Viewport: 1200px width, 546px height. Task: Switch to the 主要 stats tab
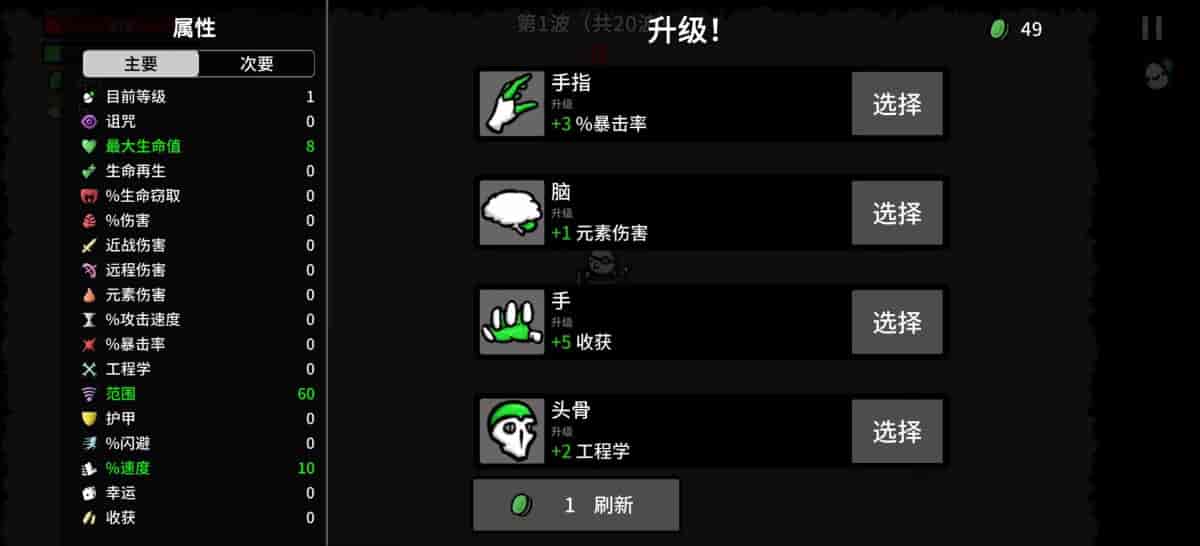[141, 64]
